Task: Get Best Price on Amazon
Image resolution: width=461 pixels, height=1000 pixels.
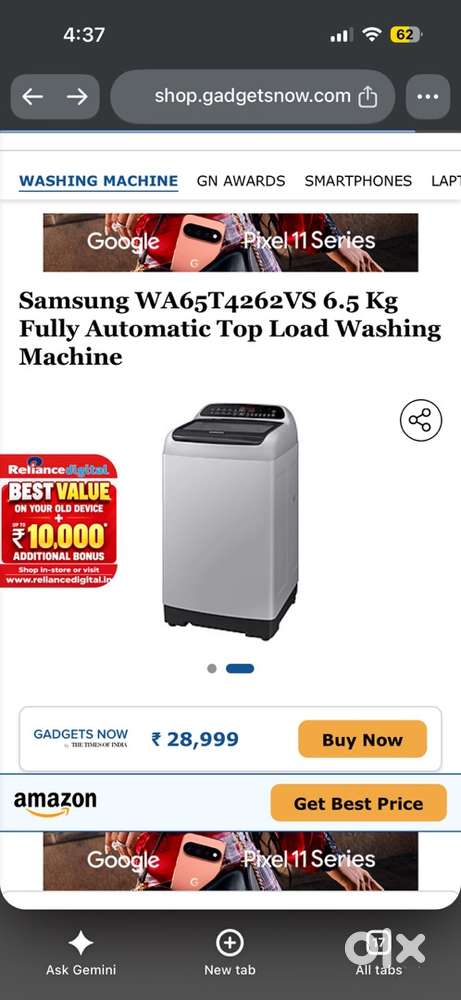Action: [358, 803]
